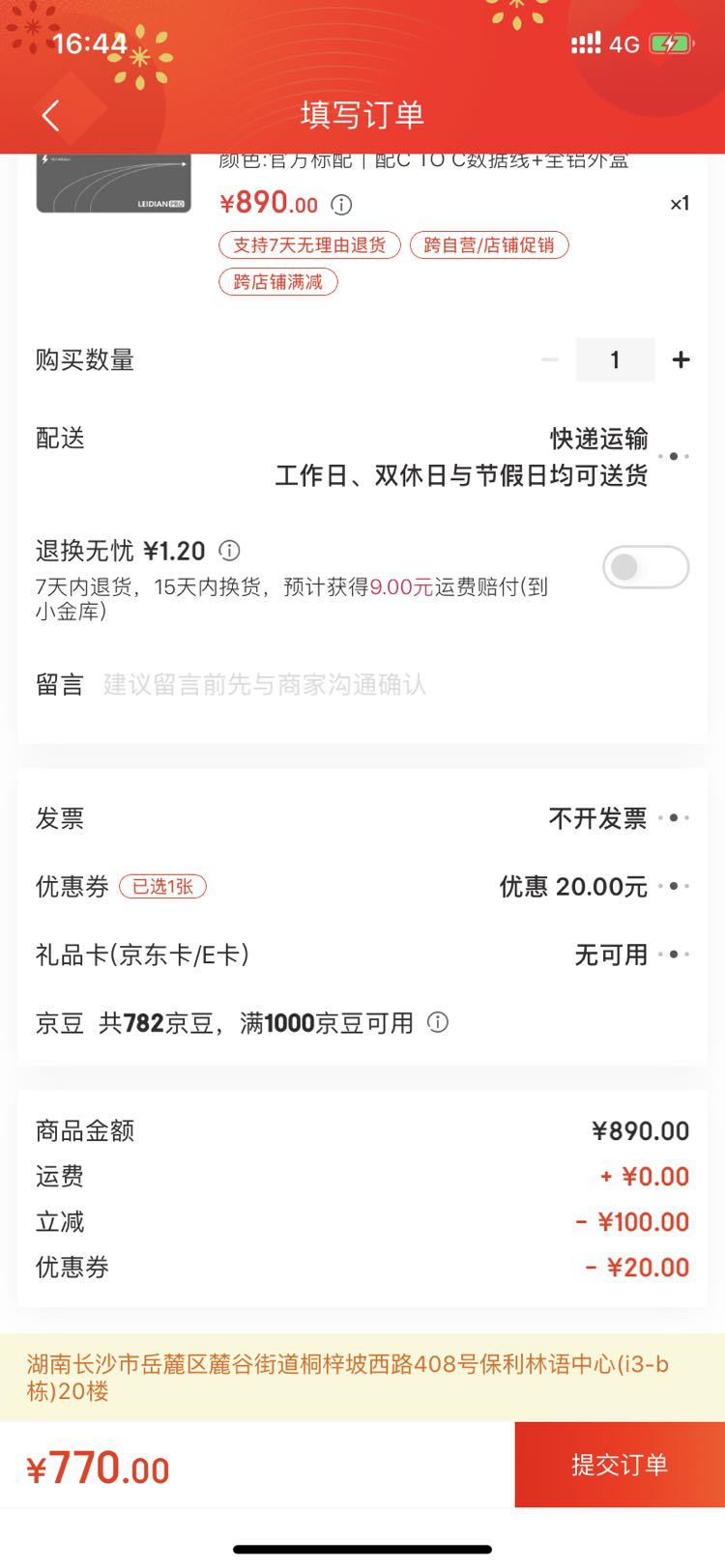Tap the 支持7天无理由退货 tag

(307, 245)
